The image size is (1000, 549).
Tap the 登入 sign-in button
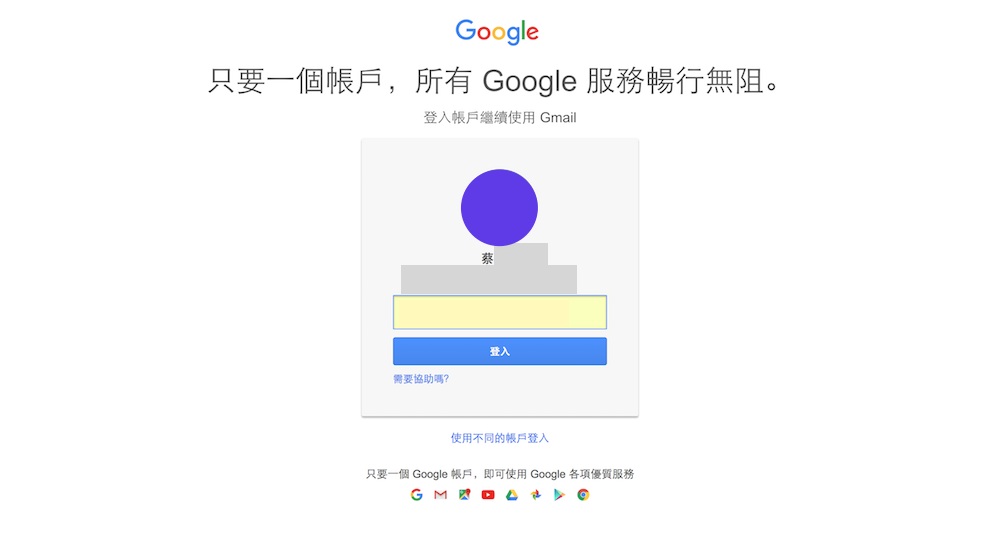click(499, 351)
